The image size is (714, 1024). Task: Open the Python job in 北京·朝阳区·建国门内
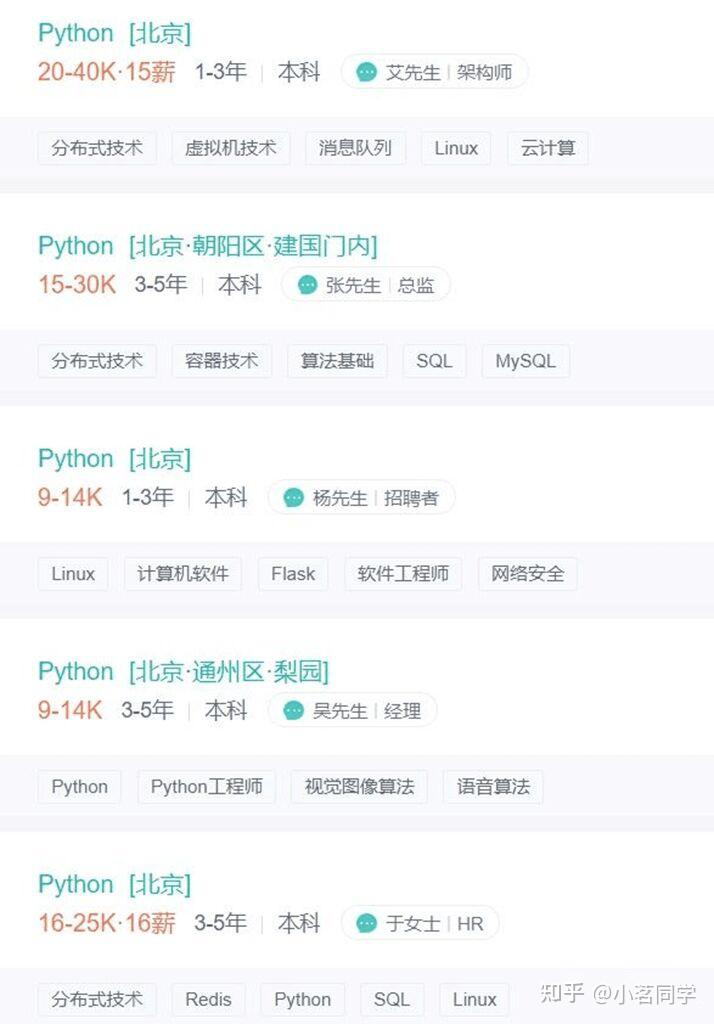(75, 246)
